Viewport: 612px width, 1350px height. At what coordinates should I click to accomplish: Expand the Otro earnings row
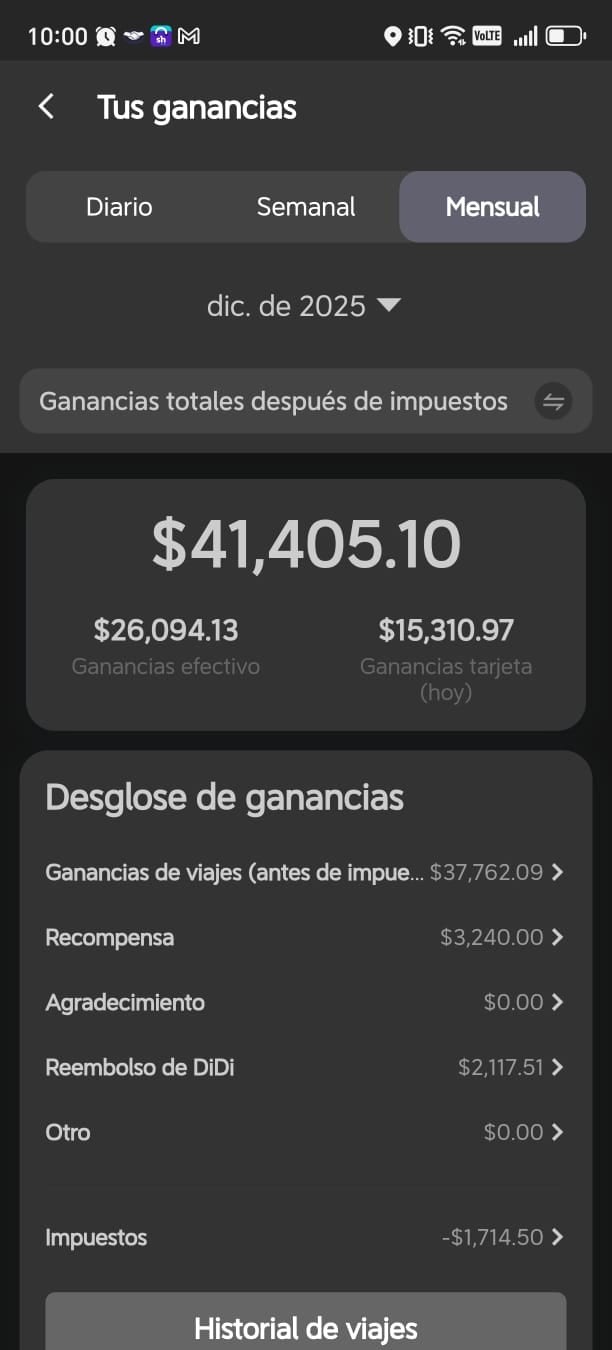(x=305, y=1132)
